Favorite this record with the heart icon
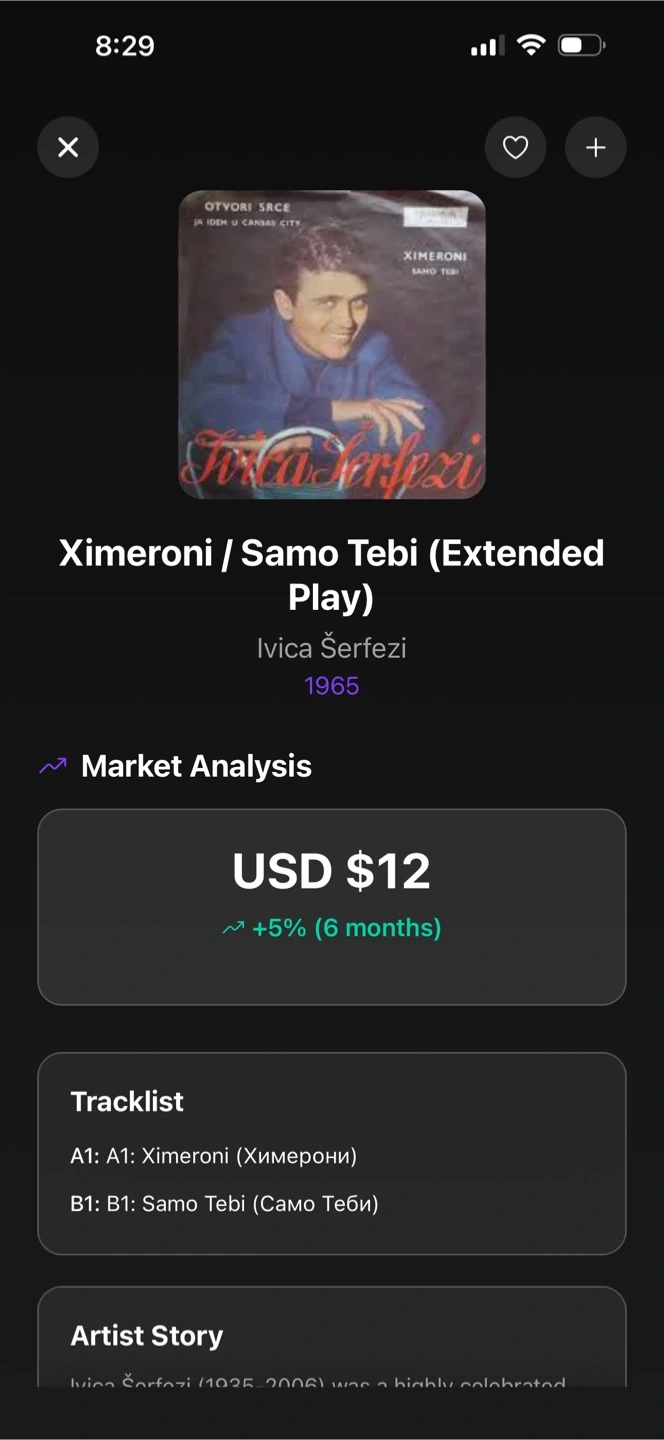Image resolution: width=664 pixels, height=1440 pixels. [515, 148]
